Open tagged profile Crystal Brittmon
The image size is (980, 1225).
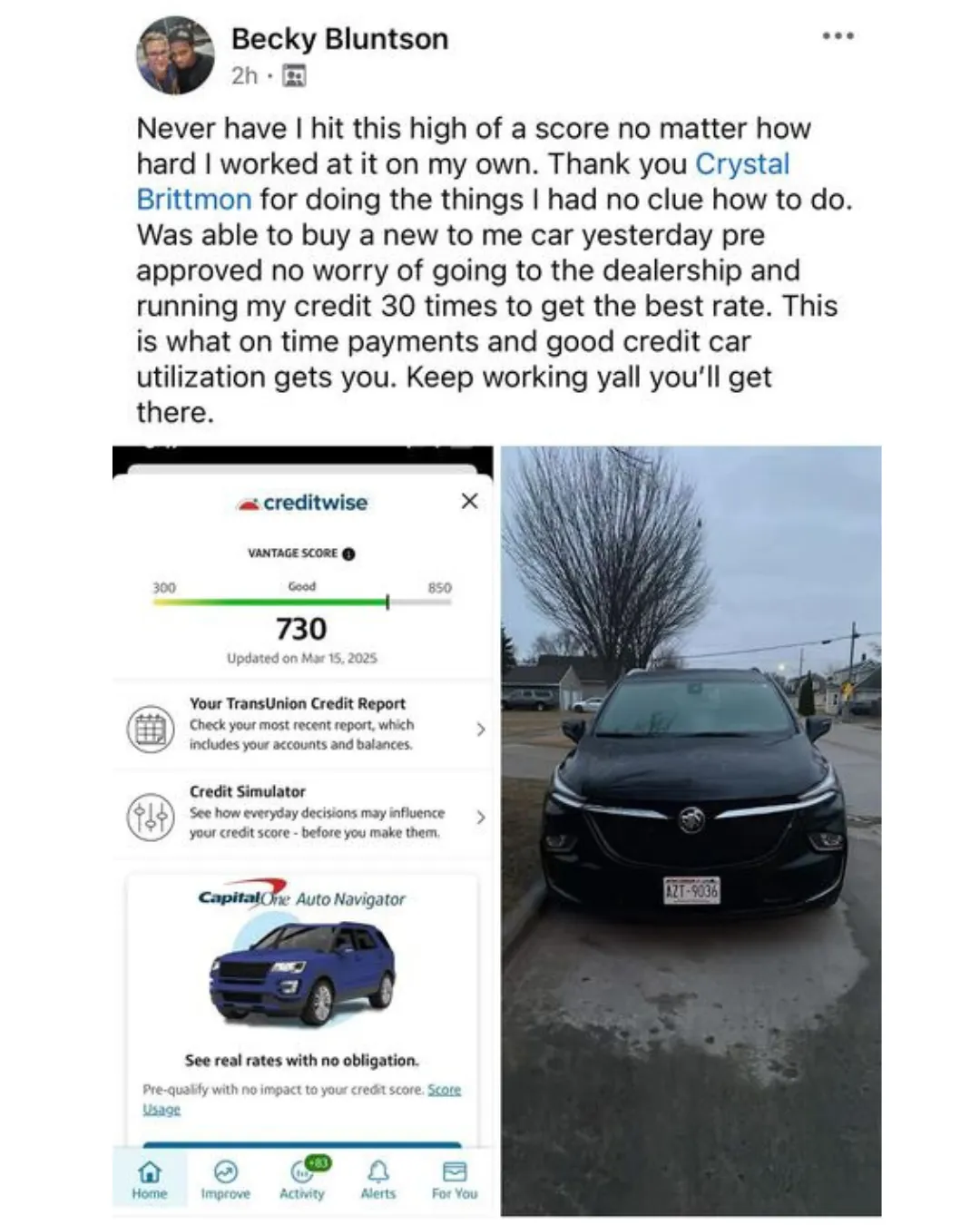coord(741,164)
